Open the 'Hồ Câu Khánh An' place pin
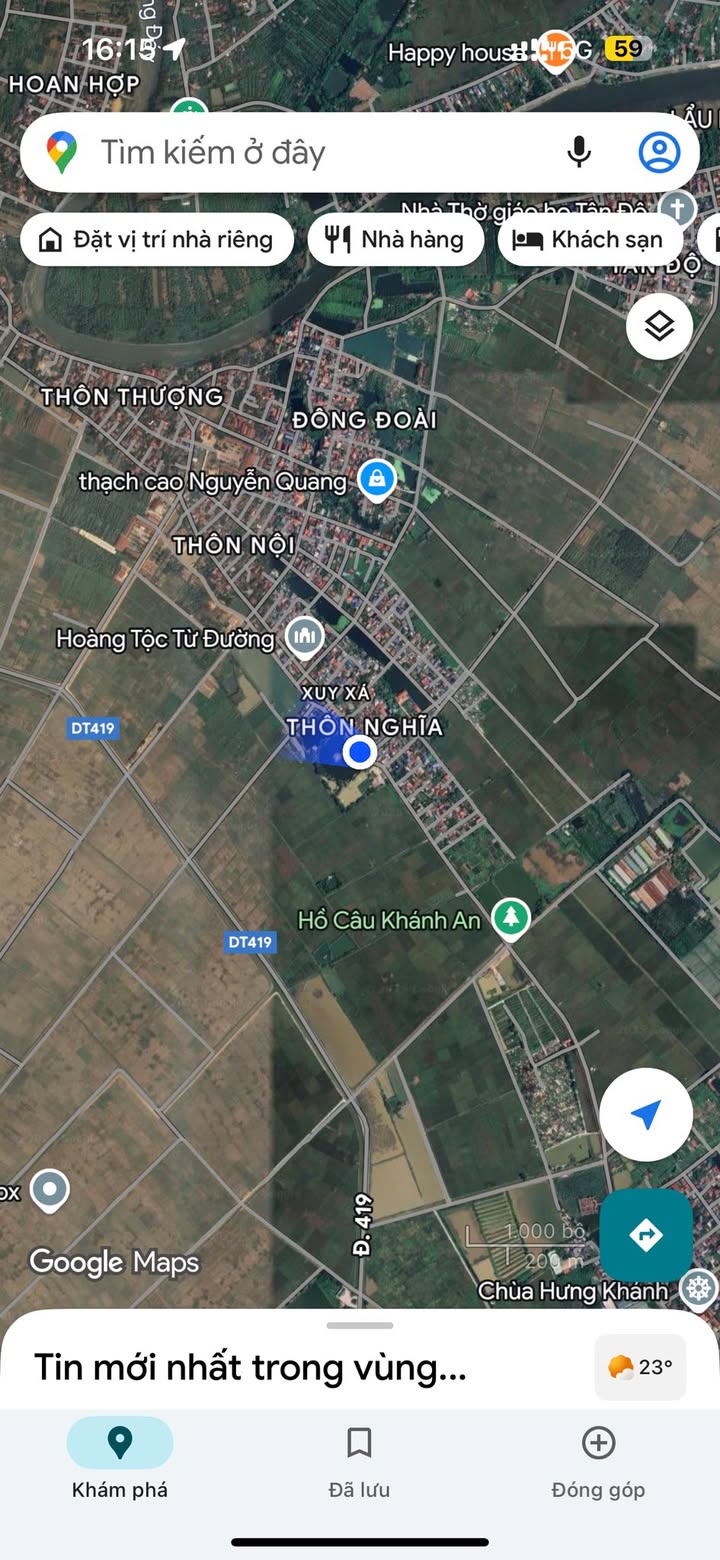 (511, 918)
